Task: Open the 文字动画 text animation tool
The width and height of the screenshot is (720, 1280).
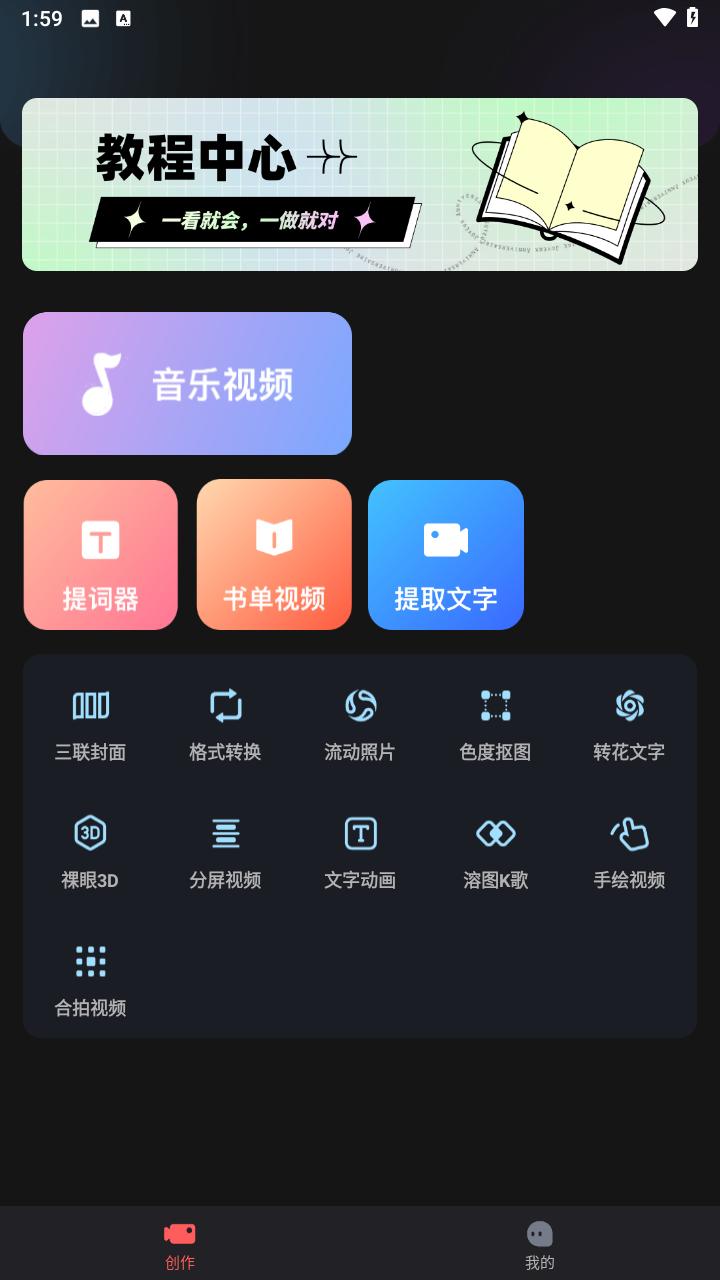Action: (359, 848)
